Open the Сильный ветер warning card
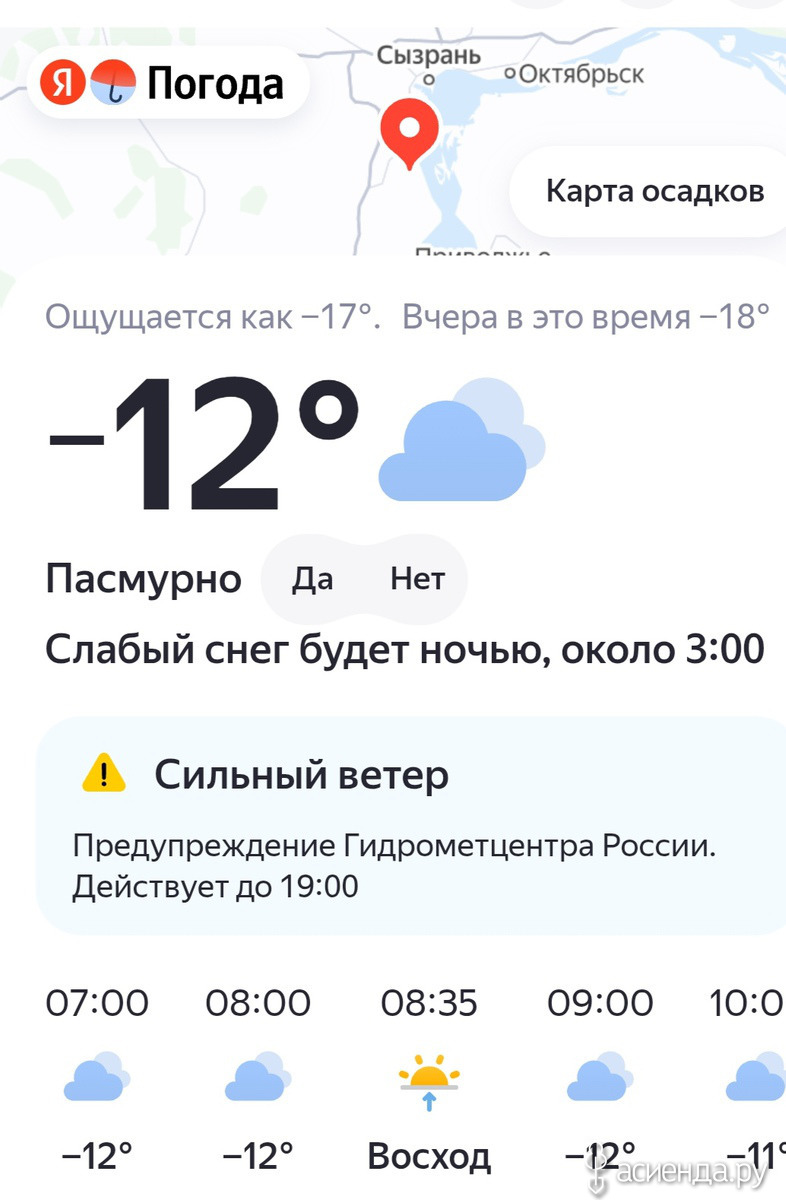This screenshot has width=786, height=1200. pyautogui.click(x=410, y=826)
